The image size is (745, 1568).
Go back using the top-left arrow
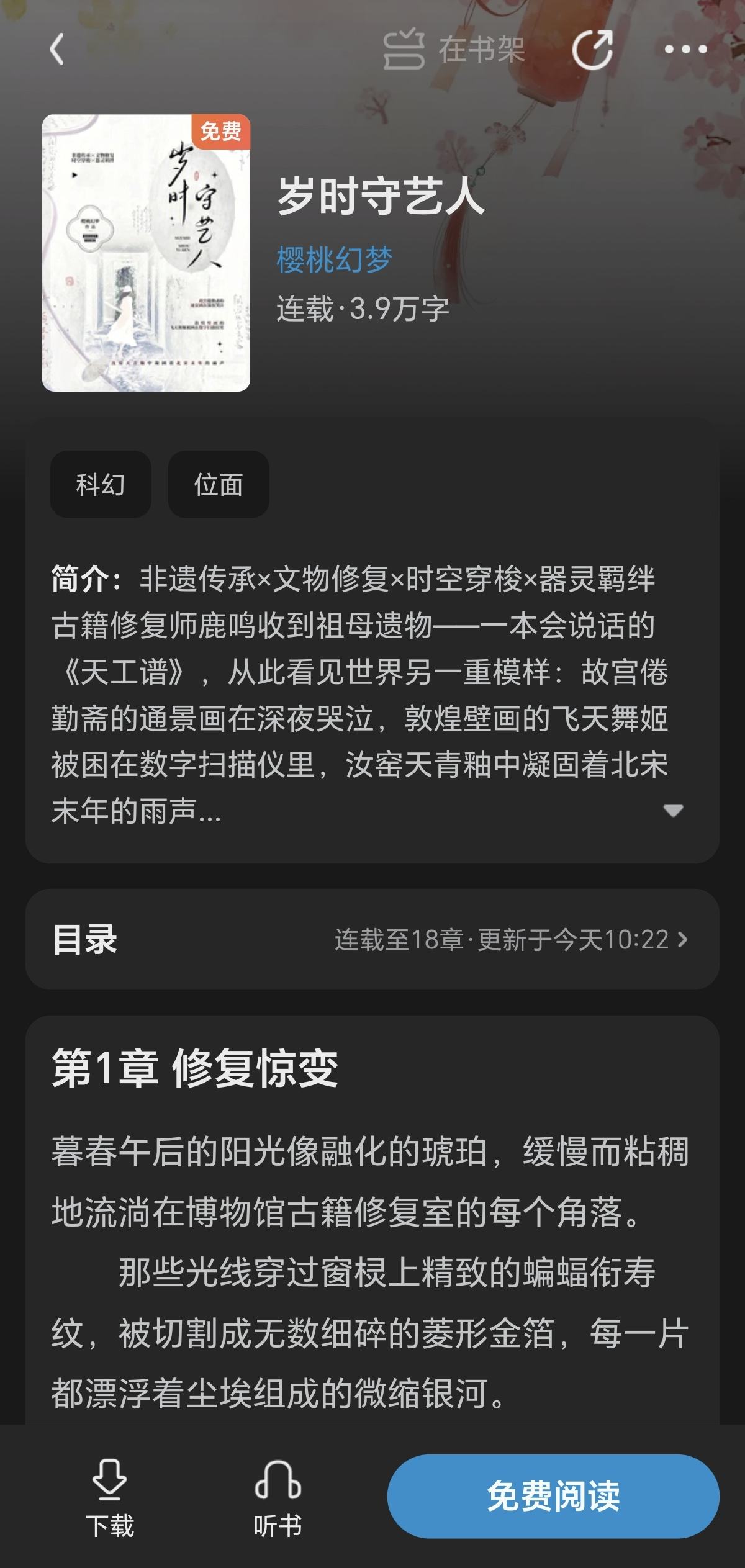coord(57,50)
